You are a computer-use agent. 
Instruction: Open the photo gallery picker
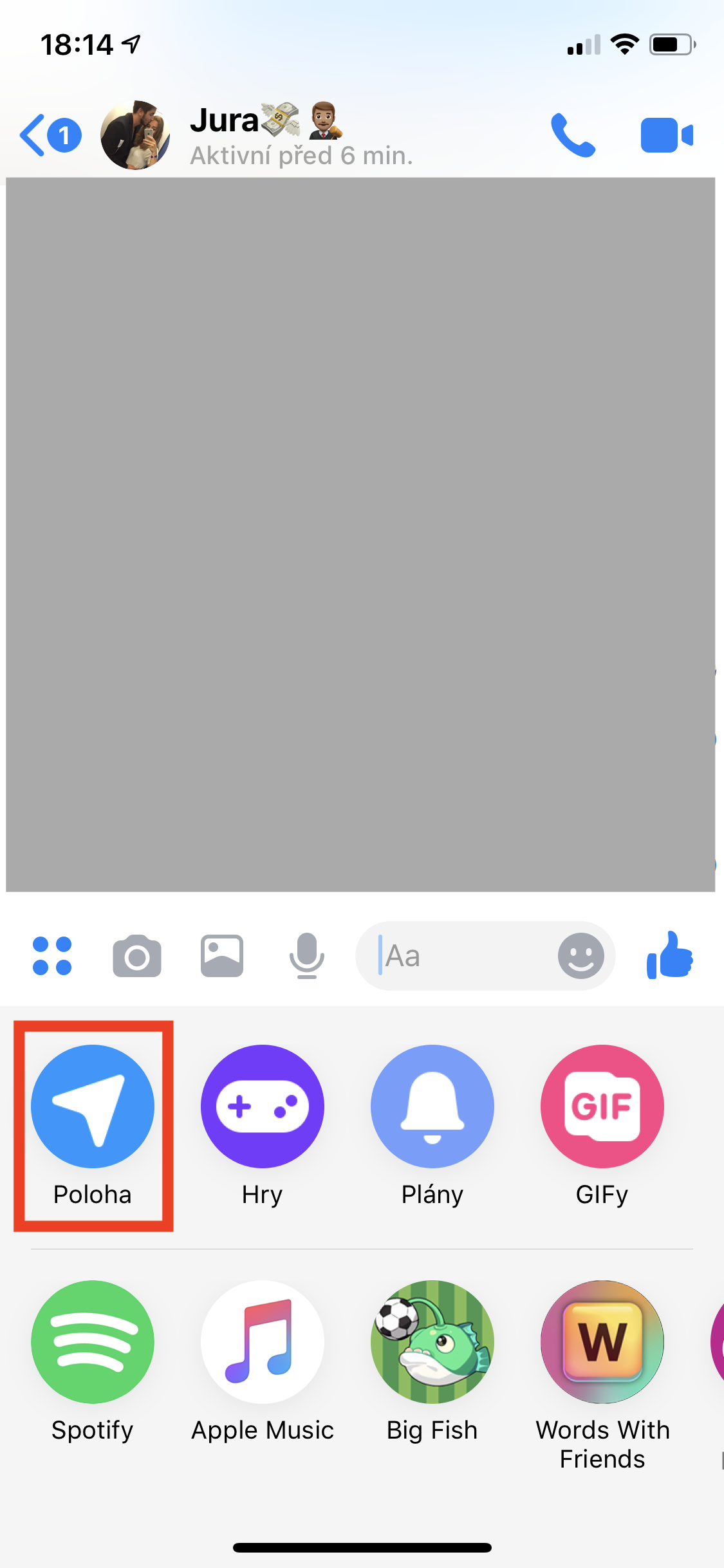pyautogui.click(x=222, y=956)
